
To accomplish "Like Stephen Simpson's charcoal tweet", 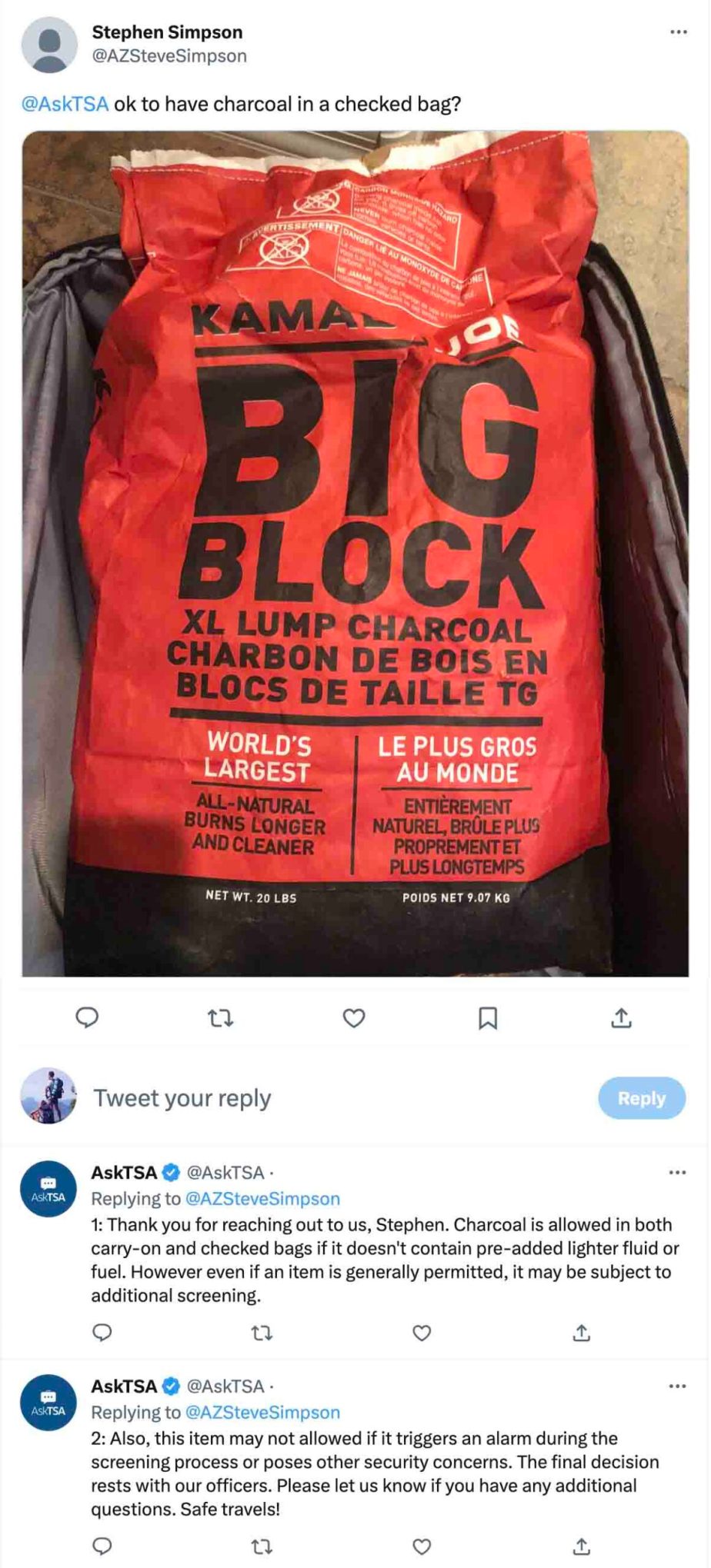I will tap(353, 1018).
